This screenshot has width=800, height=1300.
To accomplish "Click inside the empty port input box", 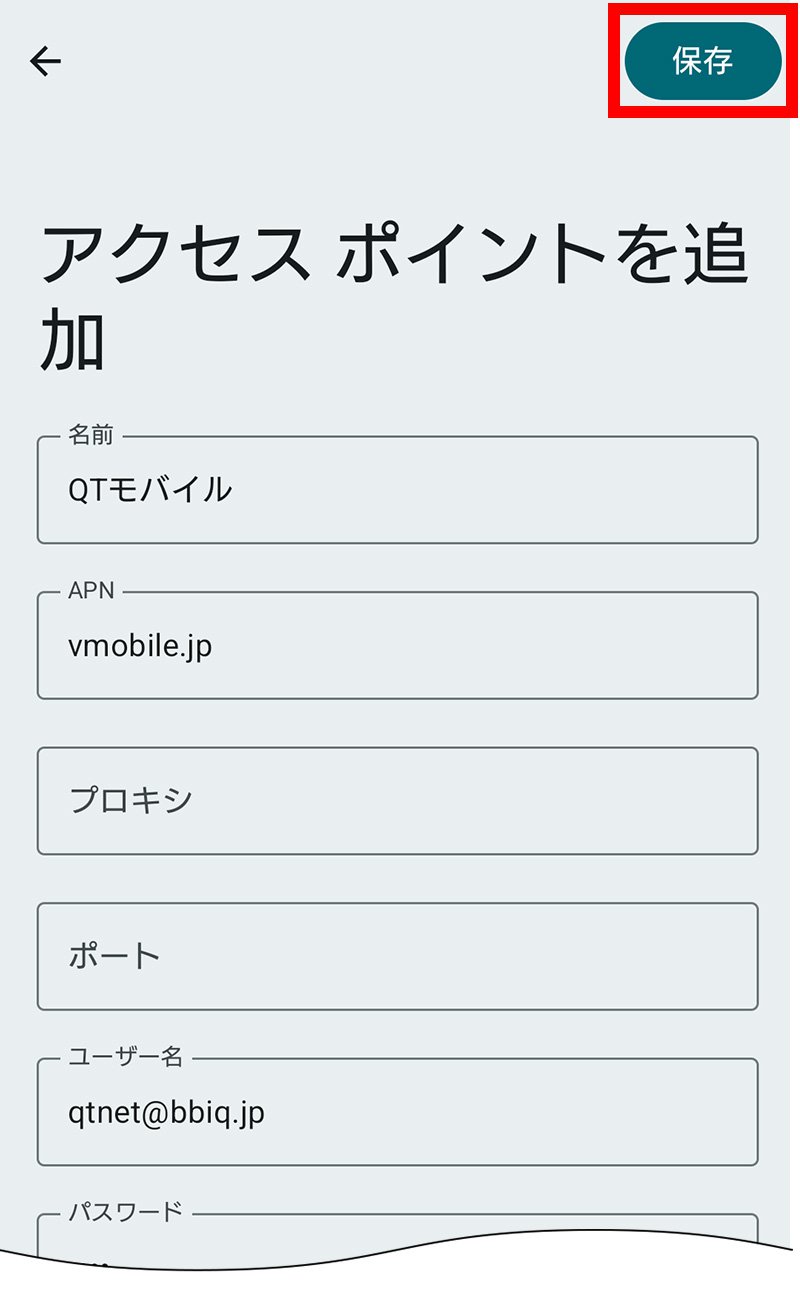I will tap(396, 955).
